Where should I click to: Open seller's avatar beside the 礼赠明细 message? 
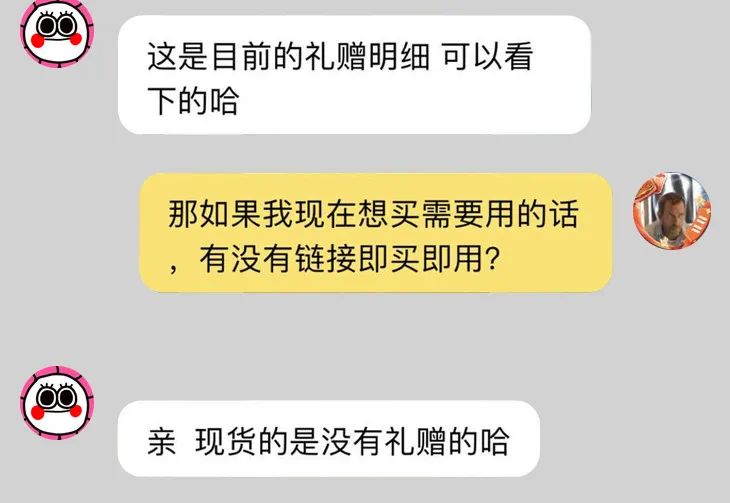[x=57, y=33]
